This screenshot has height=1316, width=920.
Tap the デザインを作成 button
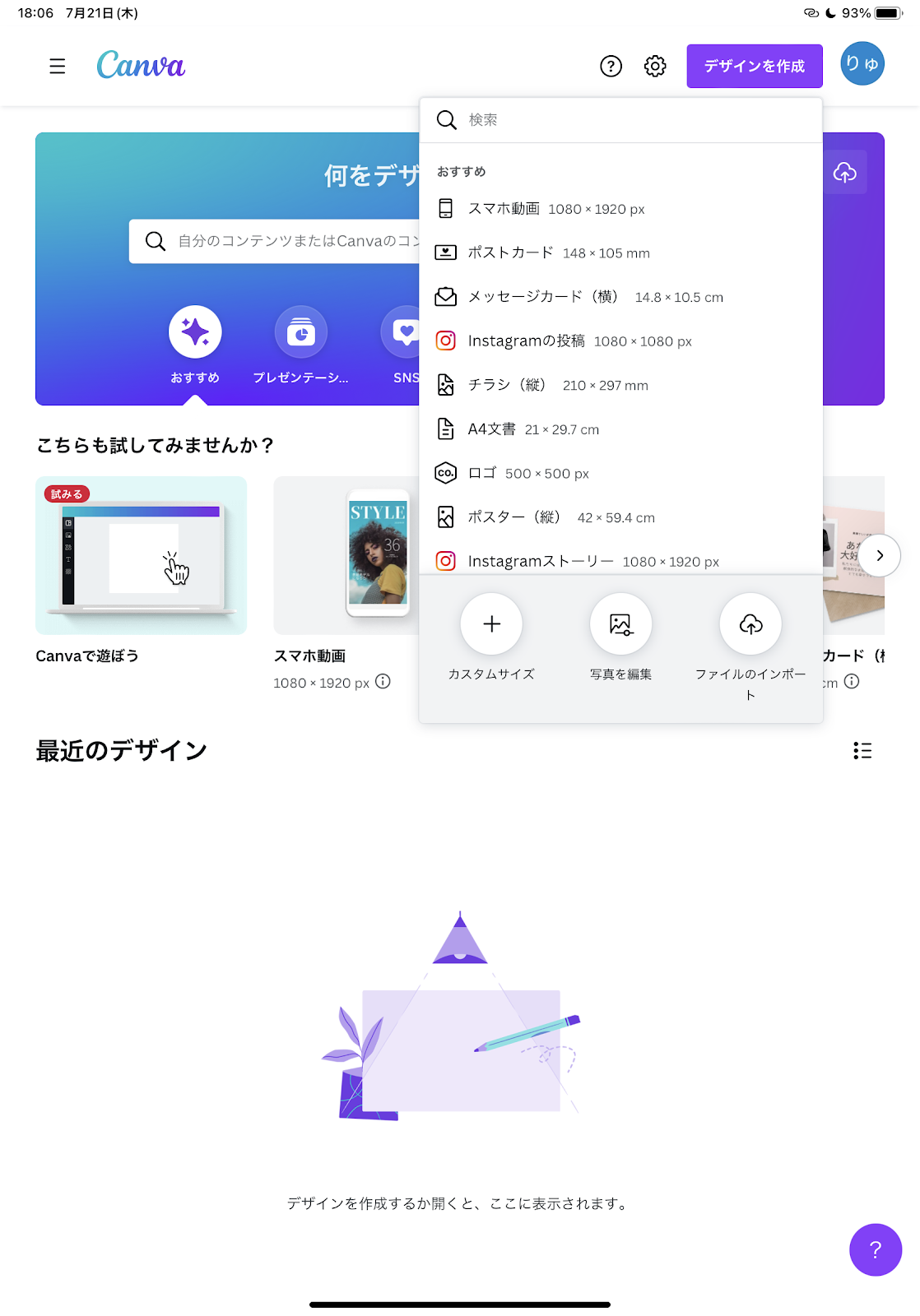click(x=754, y=66)
